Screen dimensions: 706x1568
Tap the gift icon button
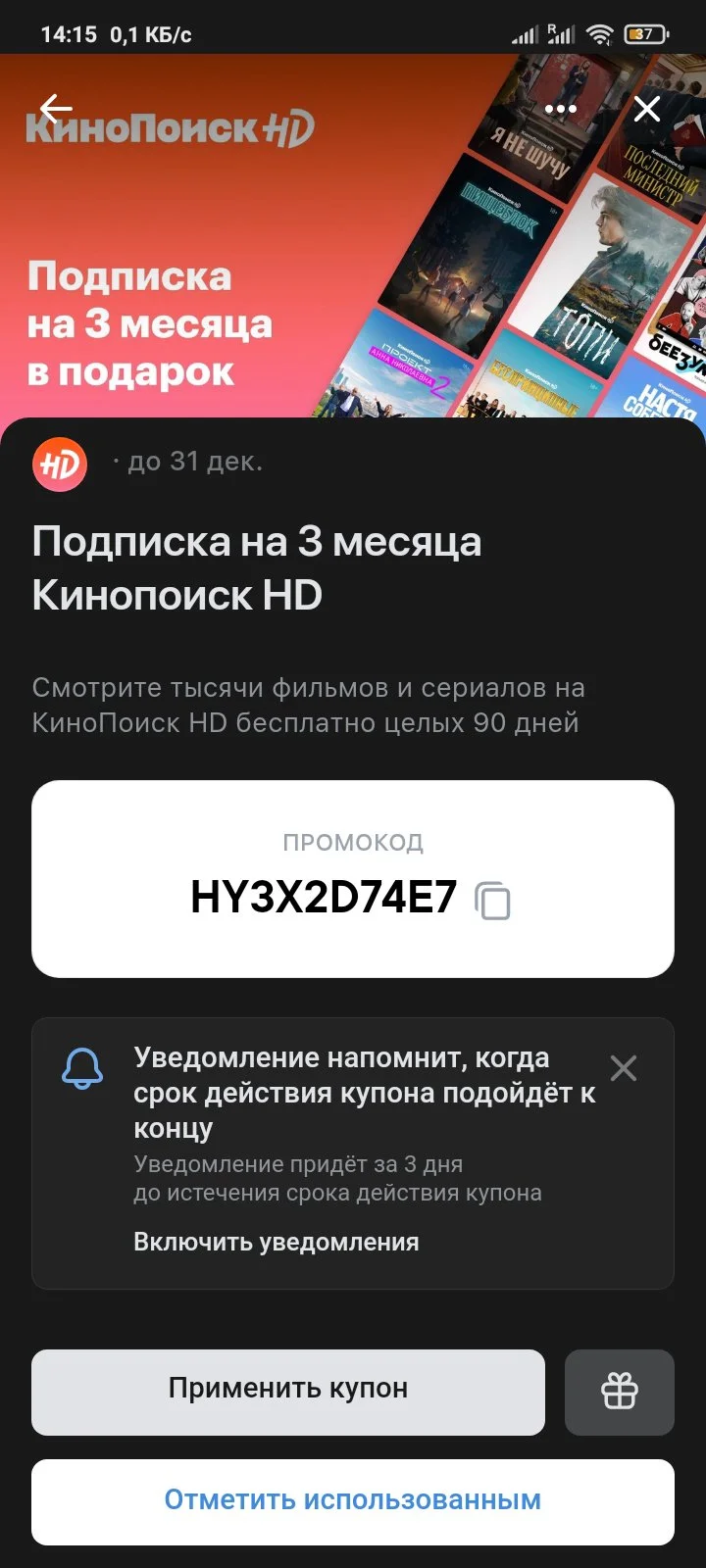click(620, 1393)
